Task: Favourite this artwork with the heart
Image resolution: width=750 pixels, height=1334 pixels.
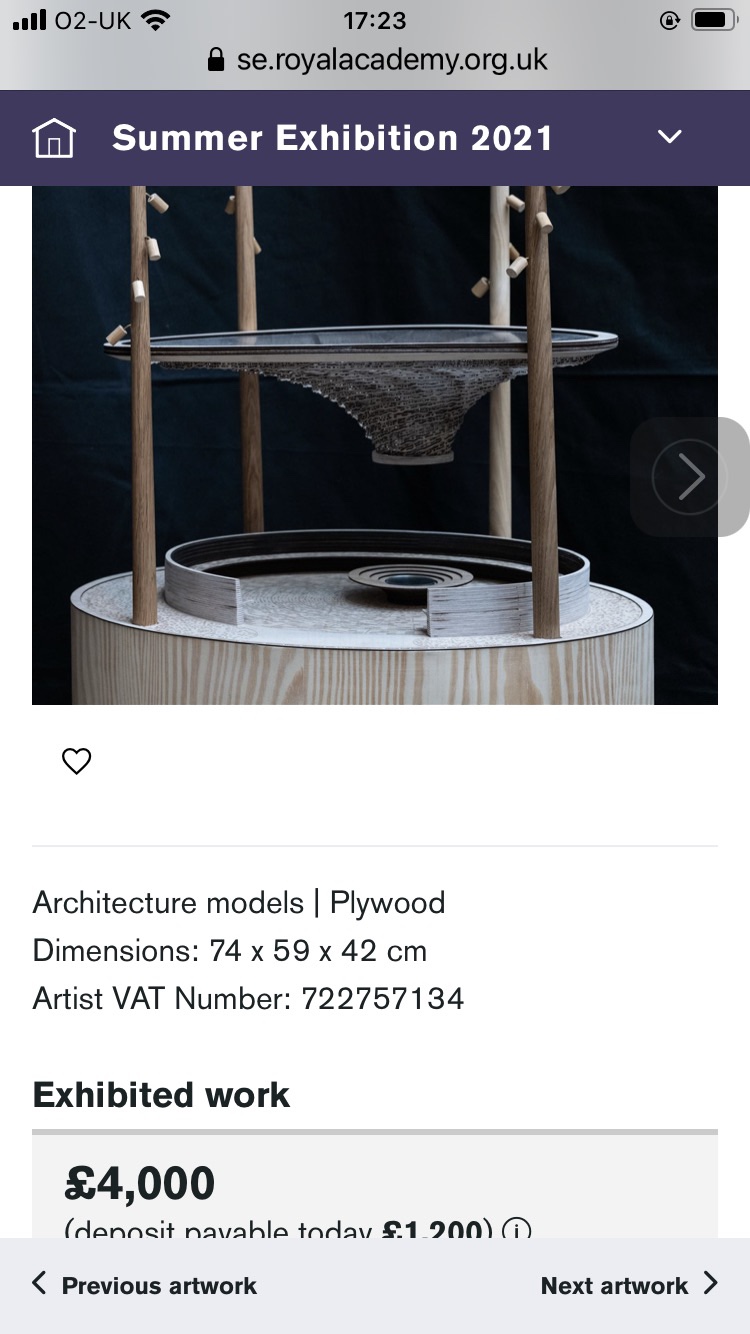Action: tap(77, 761)
